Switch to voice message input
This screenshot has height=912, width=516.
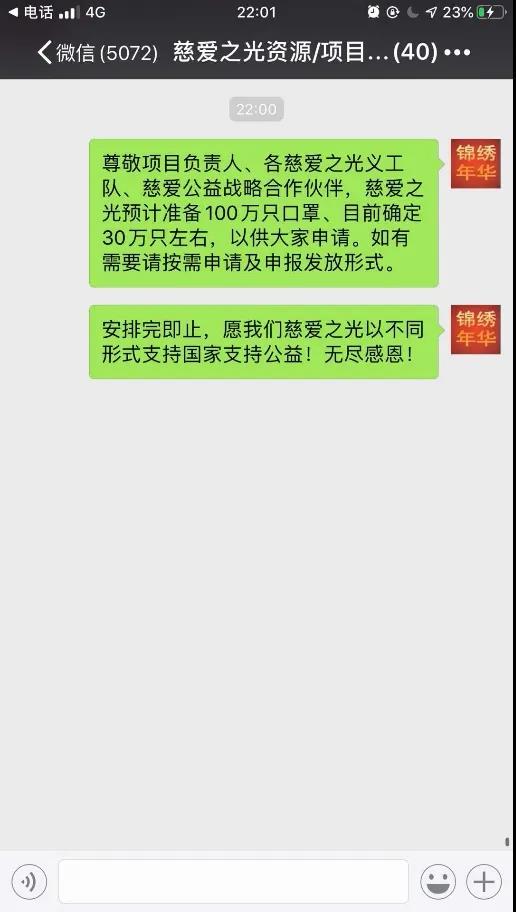[x=29, y=882]
